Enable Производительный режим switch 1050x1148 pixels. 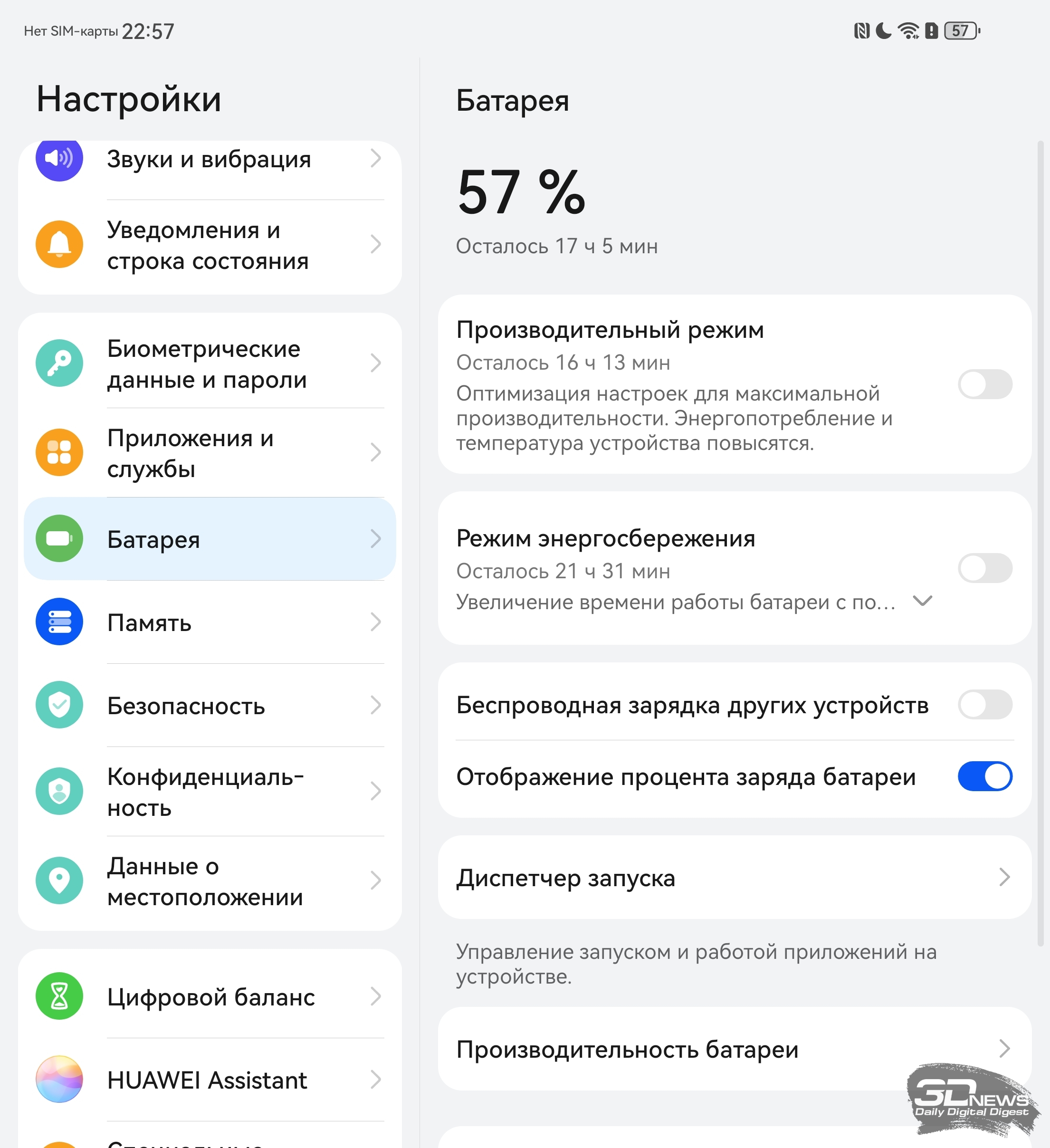(984, 384)
